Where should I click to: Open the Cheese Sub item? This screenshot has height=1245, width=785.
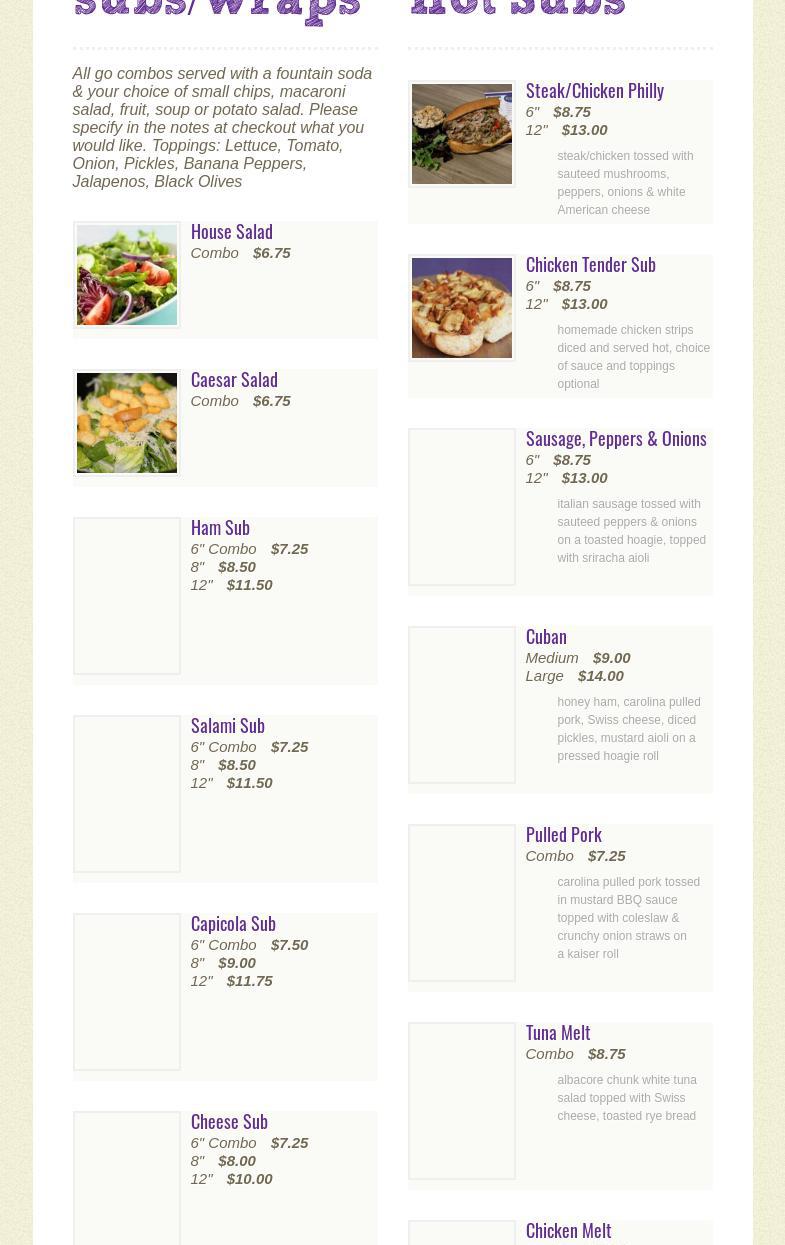click(229, 1122)
